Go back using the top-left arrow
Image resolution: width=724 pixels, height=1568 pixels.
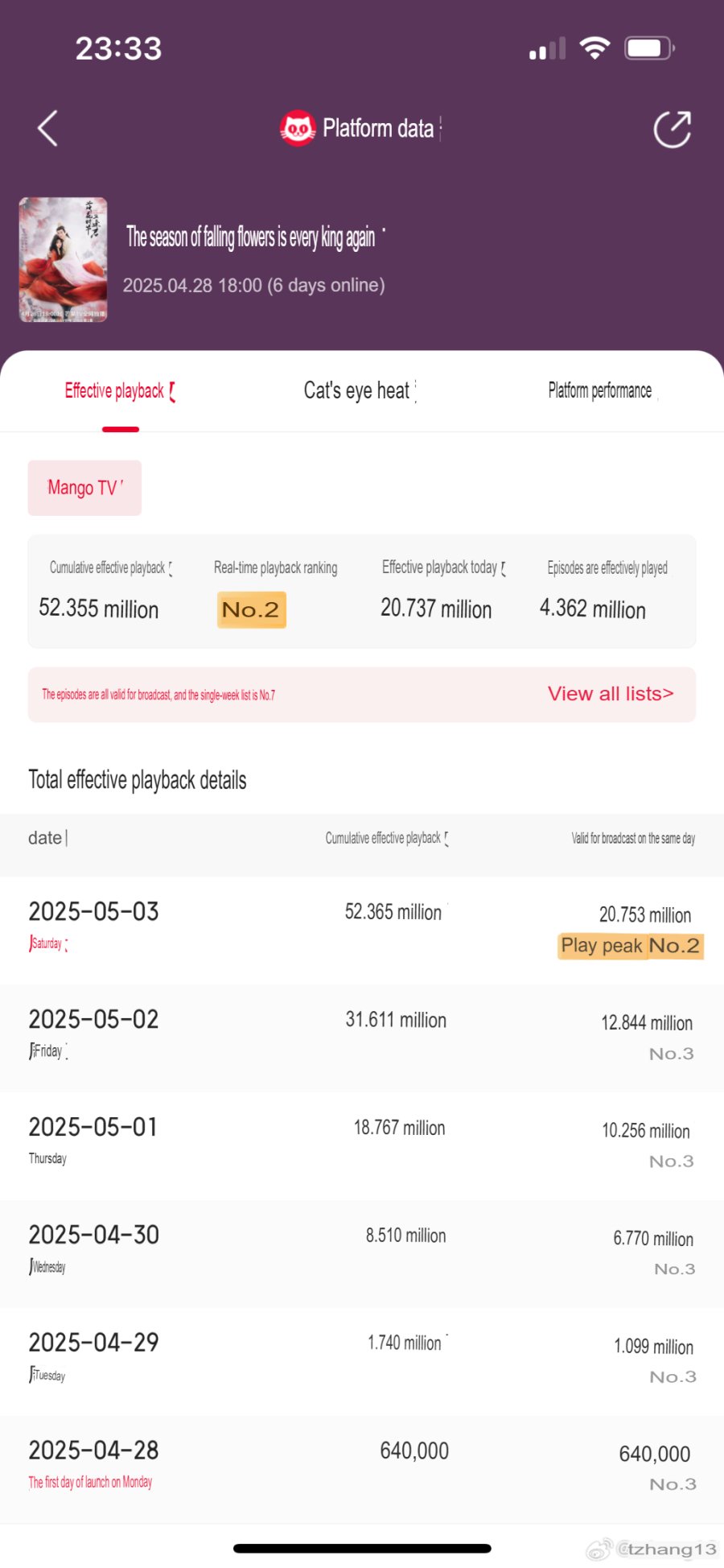47,129
